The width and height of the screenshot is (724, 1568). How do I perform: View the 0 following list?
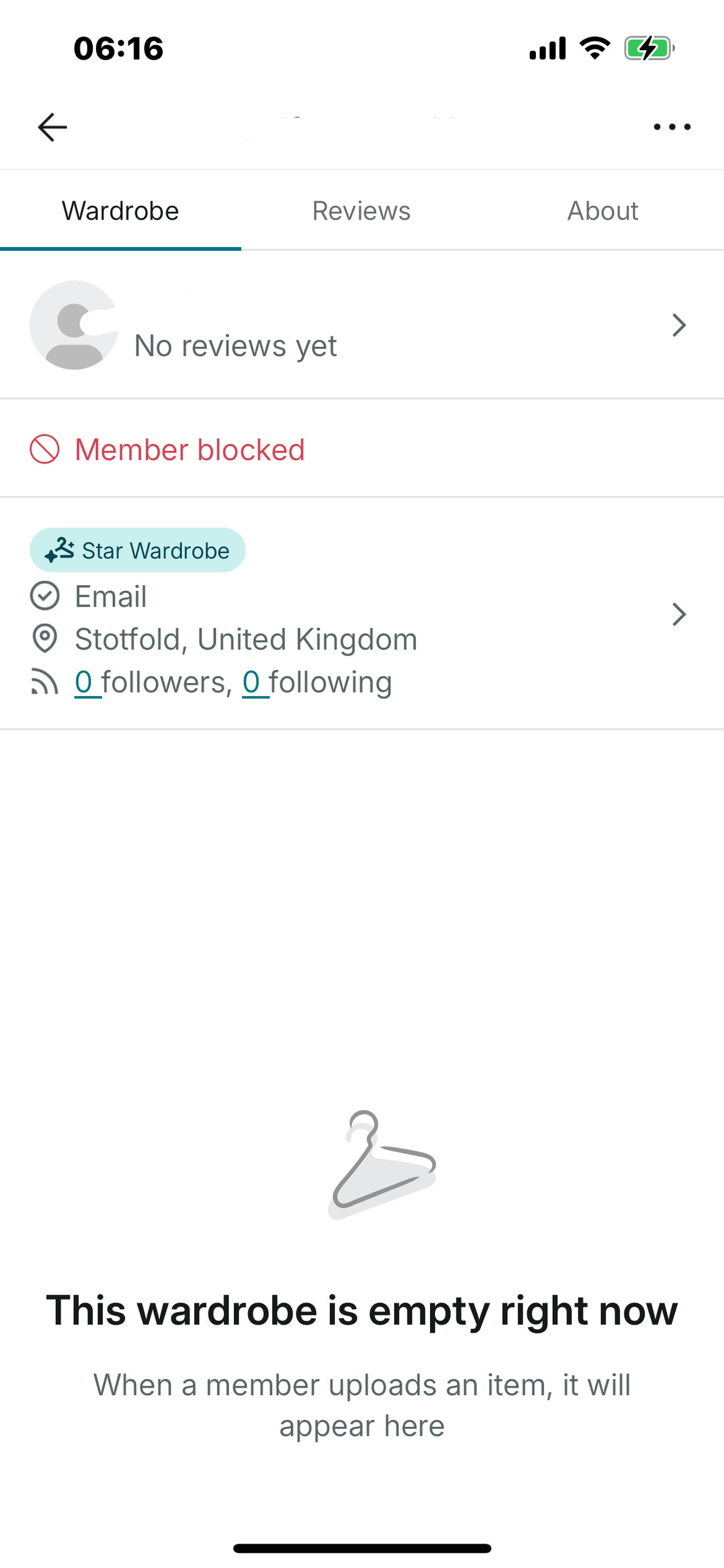click(x=252, y=682)
